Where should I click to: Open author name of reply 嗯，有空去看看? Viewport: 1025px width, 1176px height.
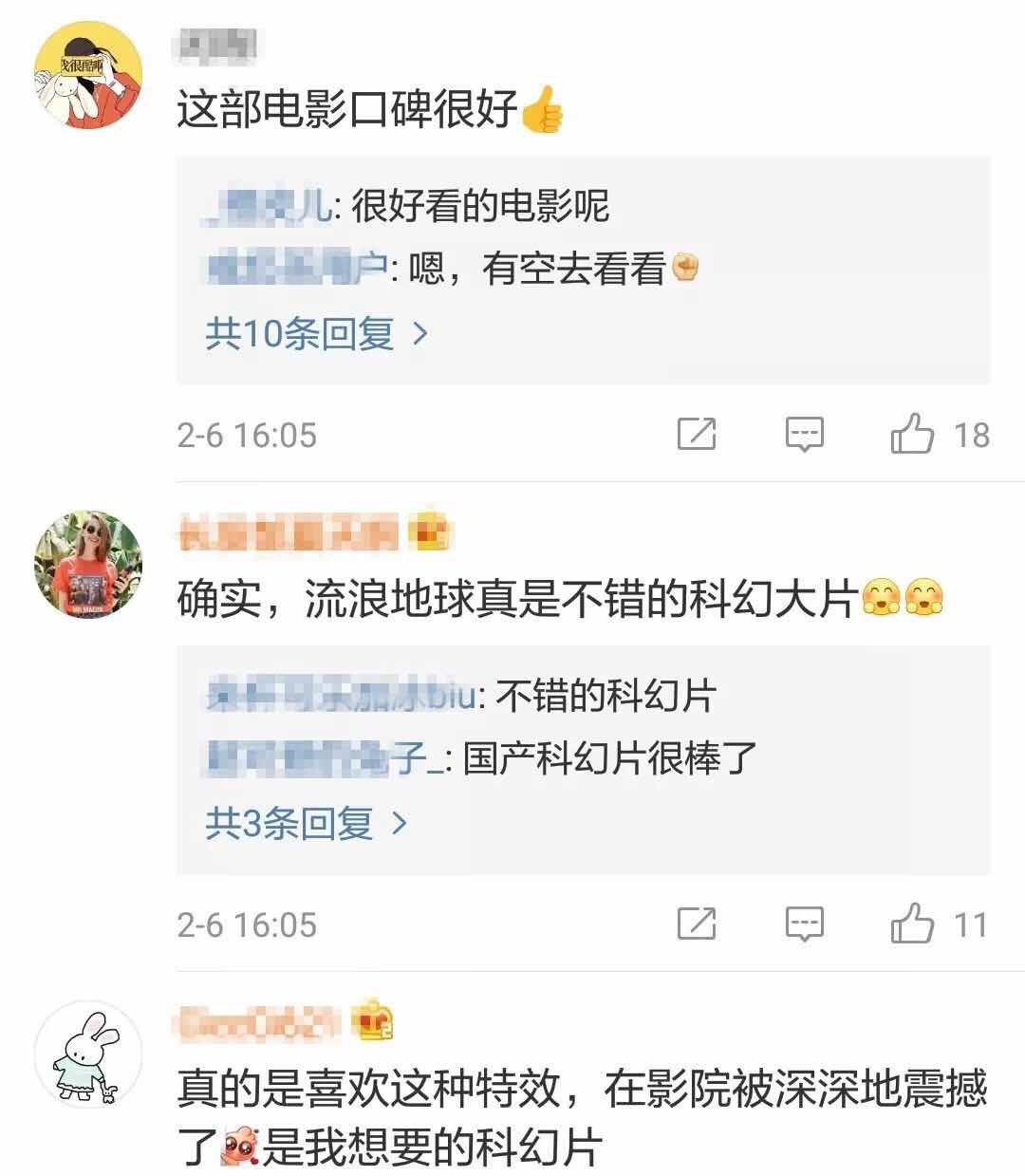click(297, 271)
